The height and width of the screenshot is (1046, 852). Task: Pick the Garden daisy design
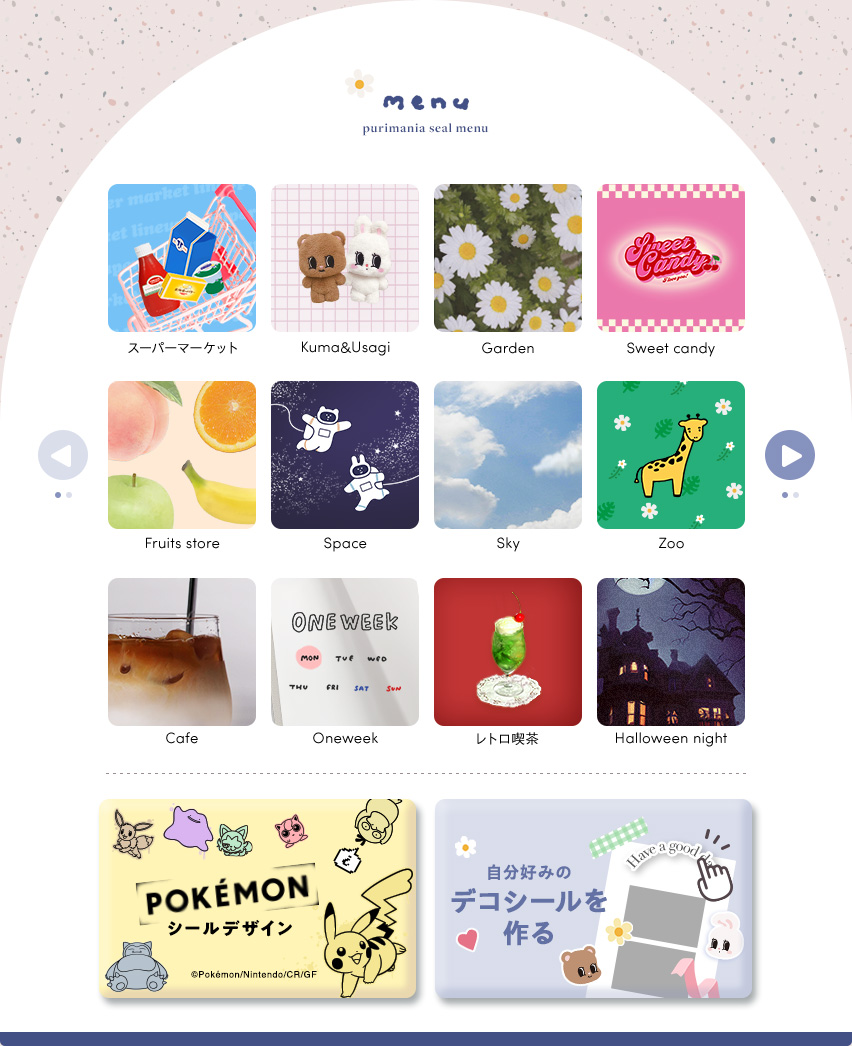pos(508,258)
